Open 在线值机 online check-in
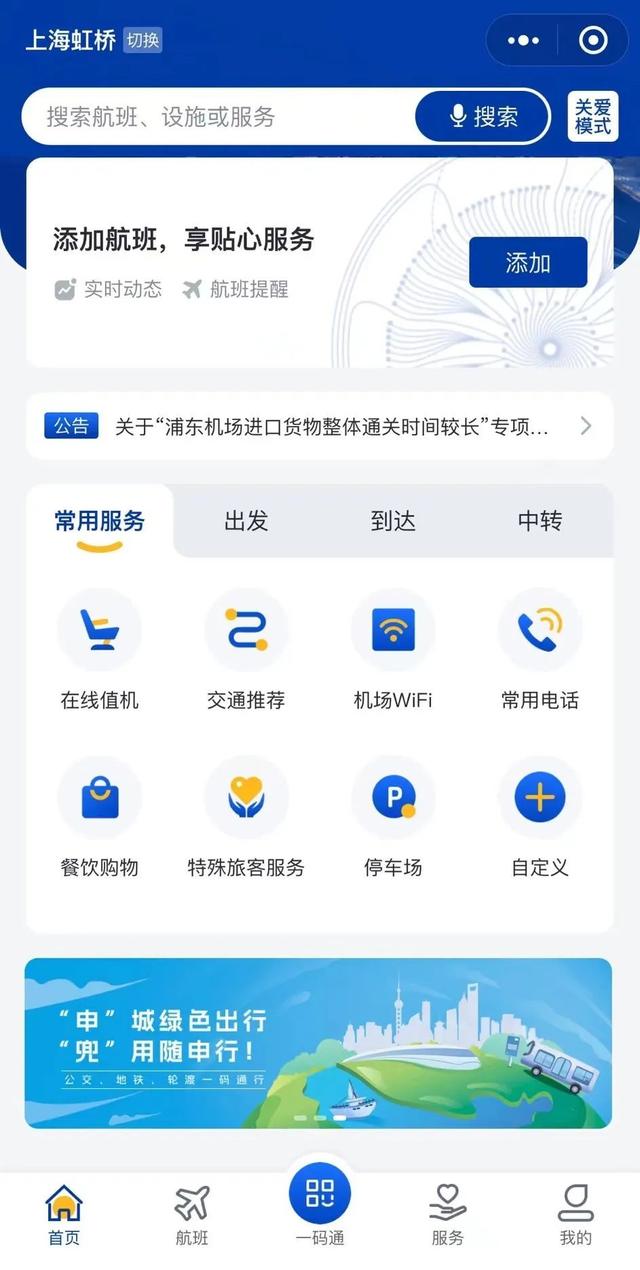The height and width of the screenshot is (1270, 640). [x=99, y=650]
